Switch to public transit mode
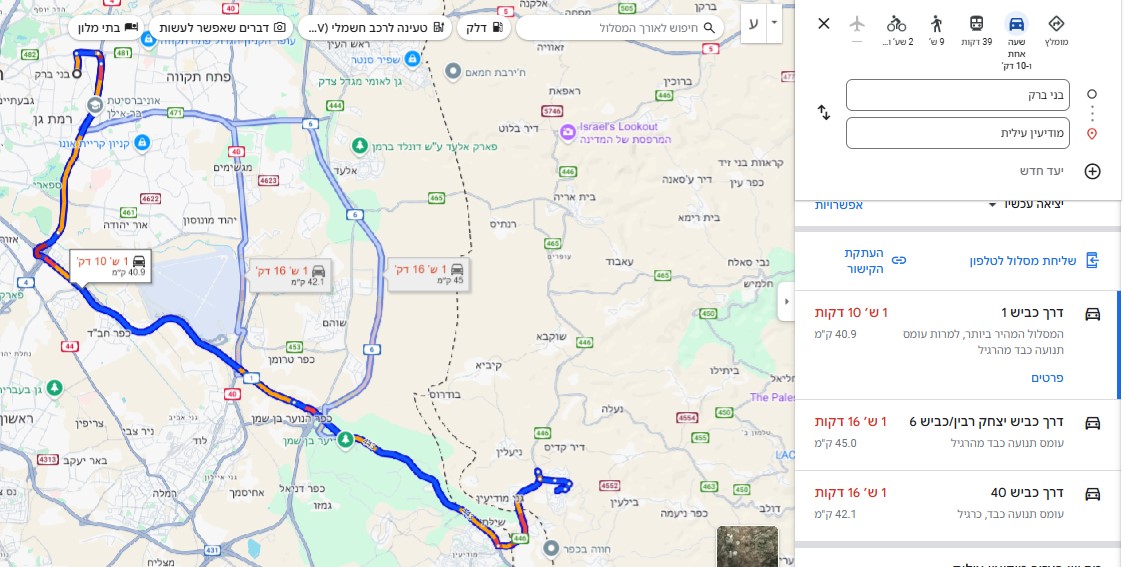Image resolution: width=1125 pixels, height=567 pixels. pos(976,24)
